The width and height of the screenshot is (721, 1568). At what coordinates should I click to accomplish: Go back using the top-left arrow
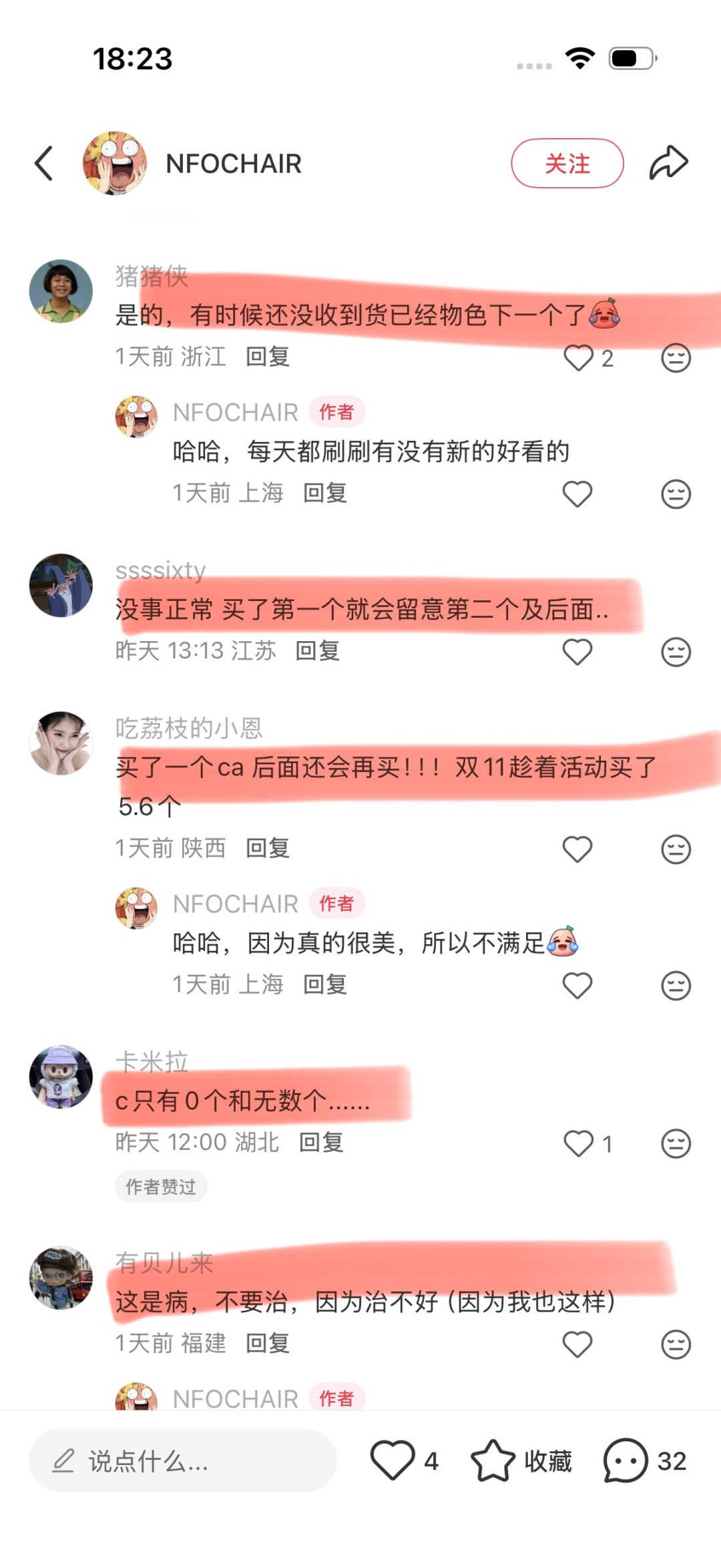[x=44, y=164]
